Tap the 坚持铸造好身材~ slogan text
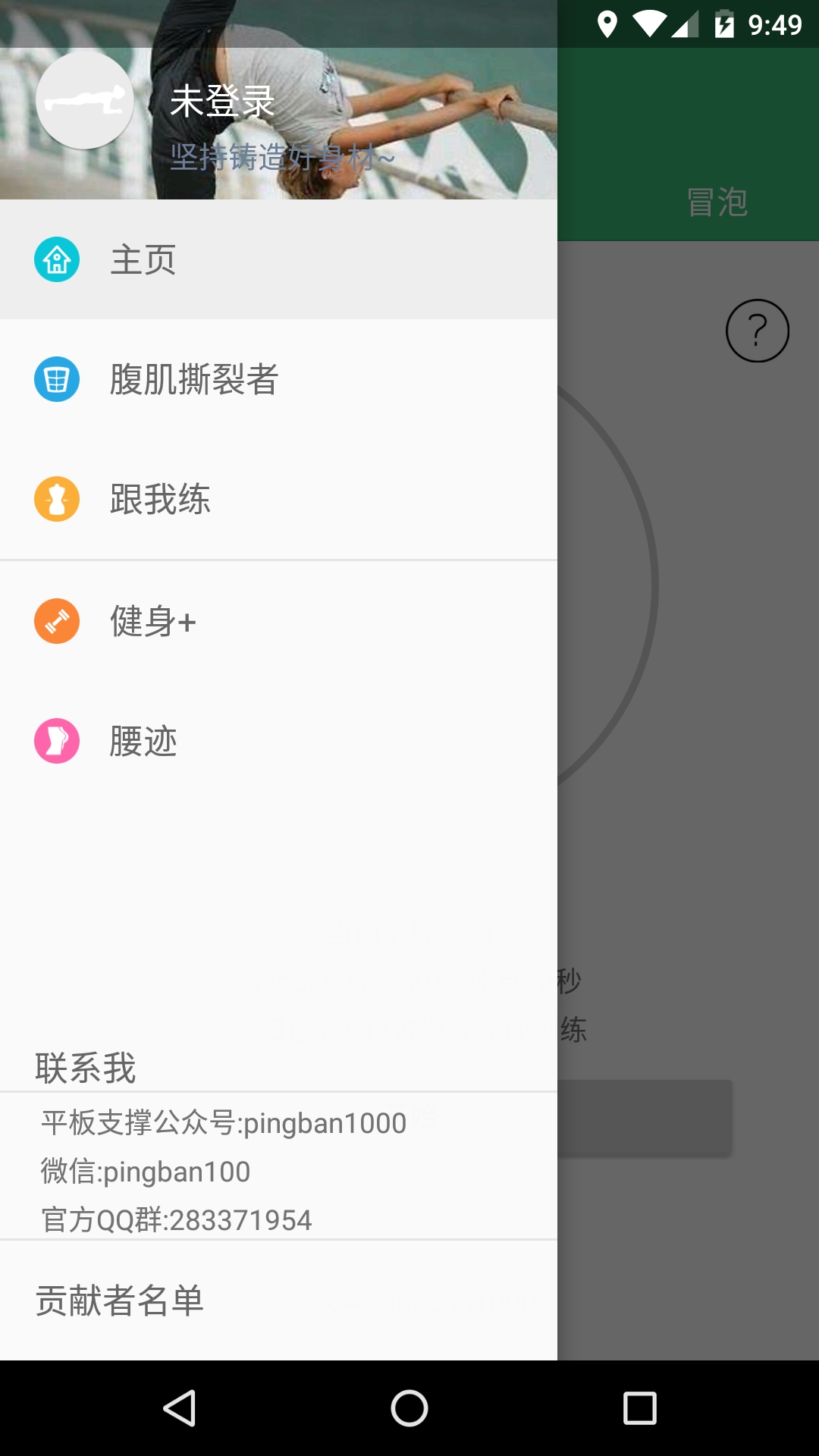 (x=281, y=157)
